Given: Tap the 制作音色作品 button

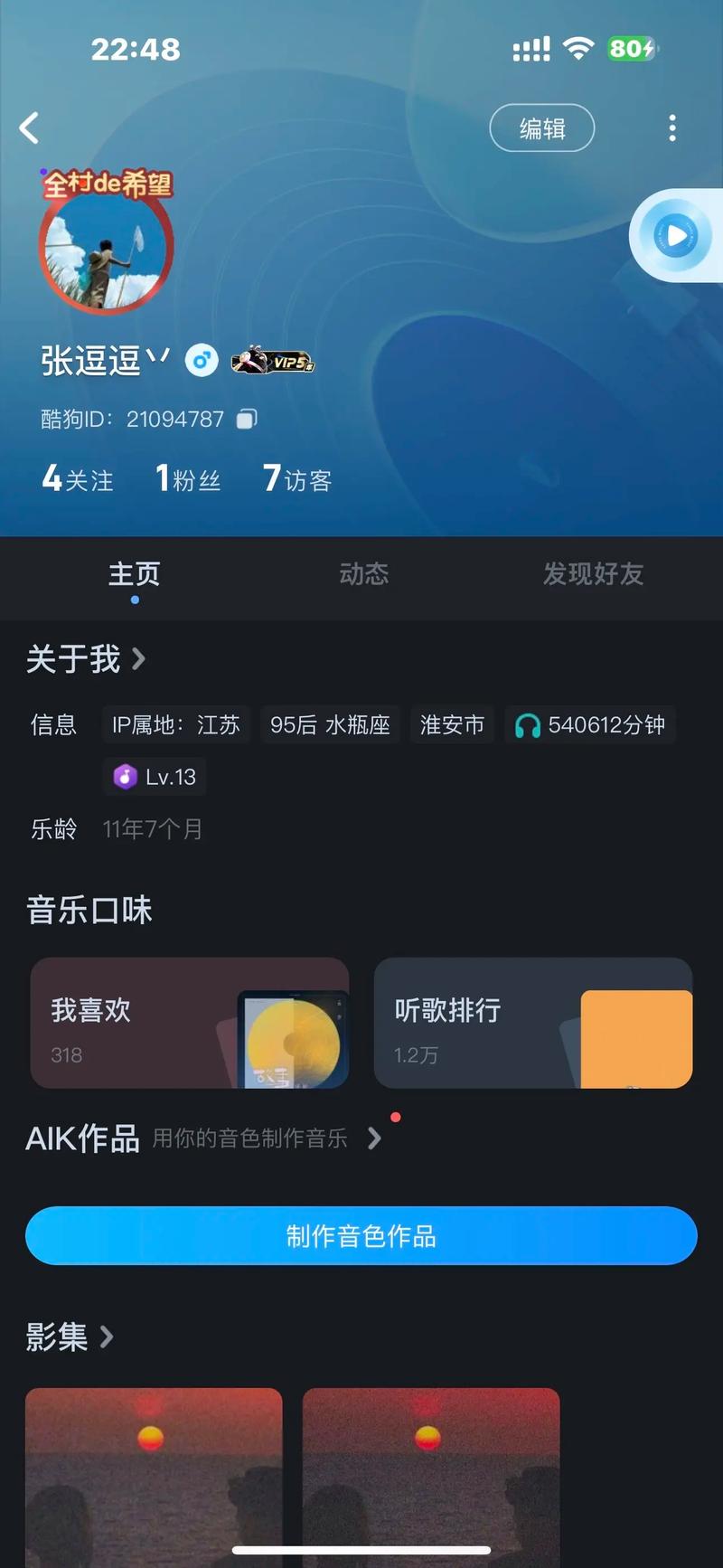Looking at the screenshot, I should (361, 1235).
